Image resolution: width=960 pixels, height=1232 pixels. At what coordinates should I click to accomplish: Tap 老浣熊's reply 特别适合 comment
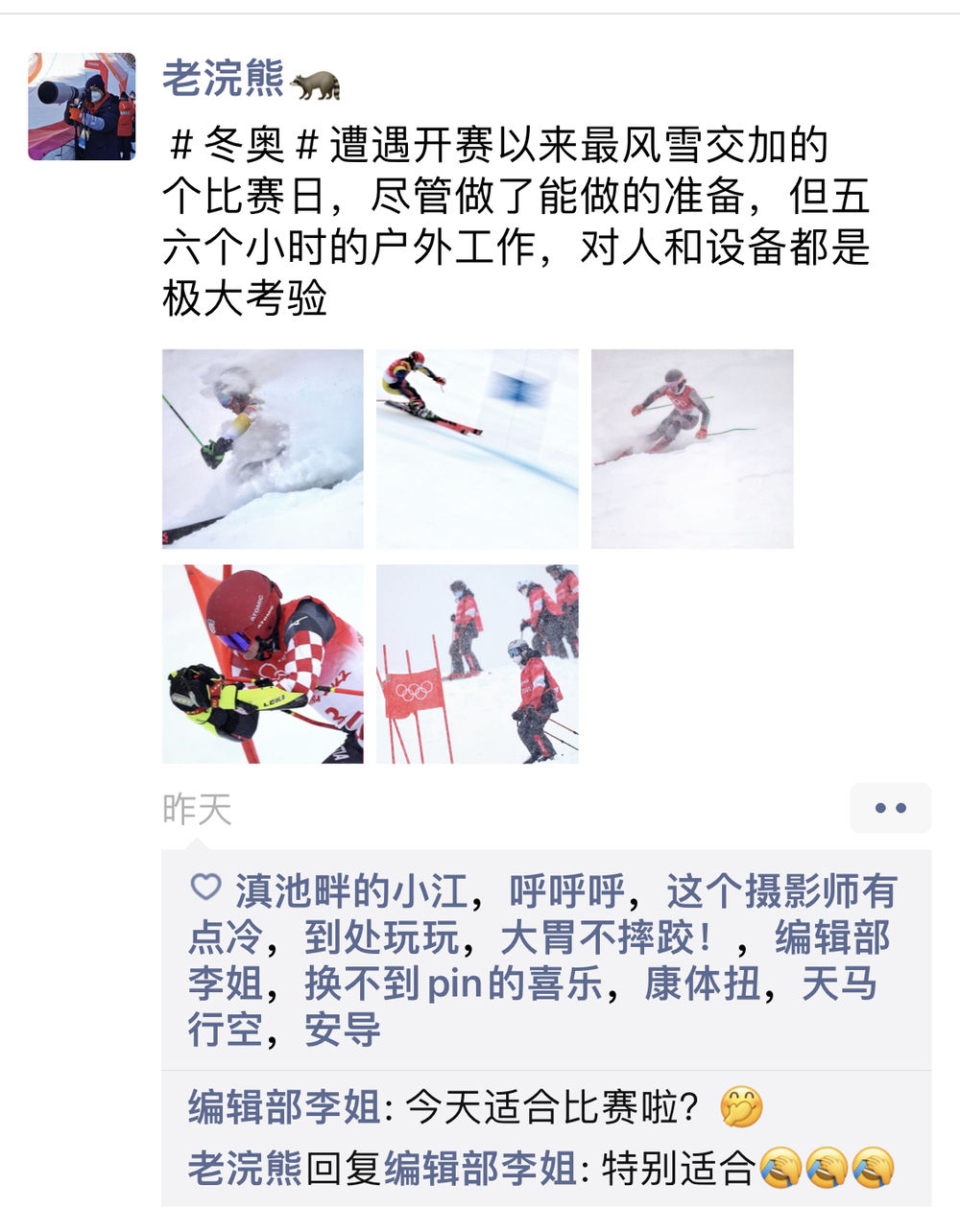678,1169
